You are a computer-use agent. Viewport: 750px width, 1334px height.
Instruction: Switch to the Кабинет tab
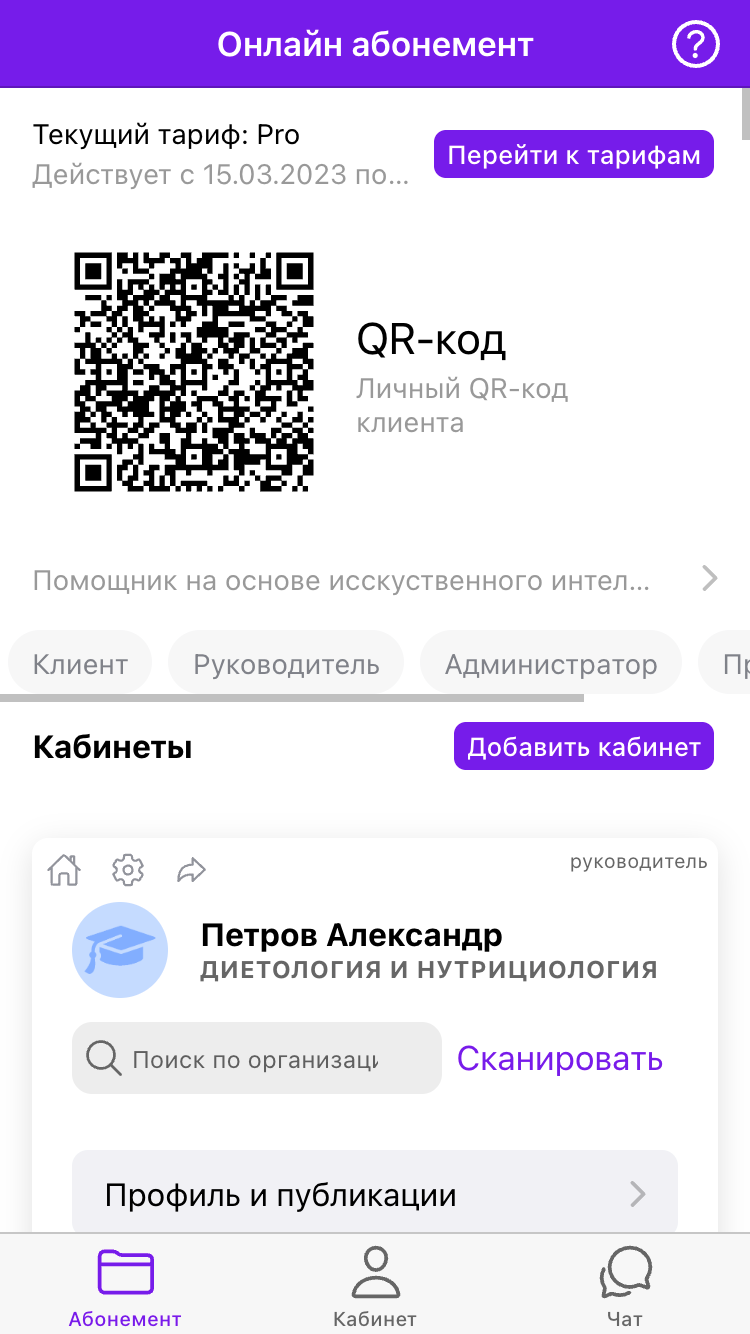(x=375, y=1286)
